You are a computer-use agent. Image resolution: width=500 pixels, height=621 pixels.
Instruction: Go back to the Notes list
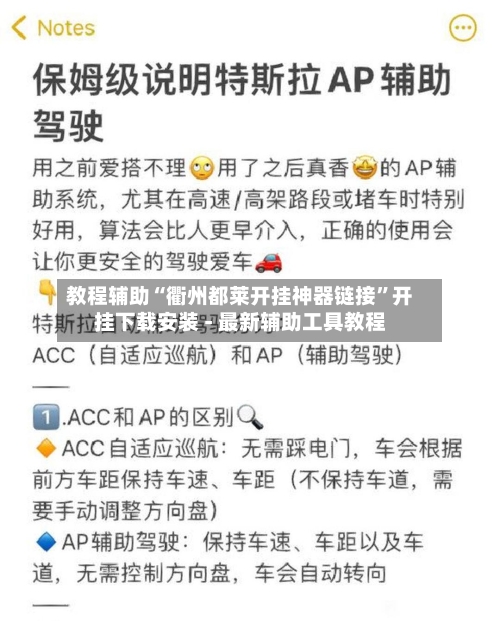pyautogui.click(x=53, y=28)
